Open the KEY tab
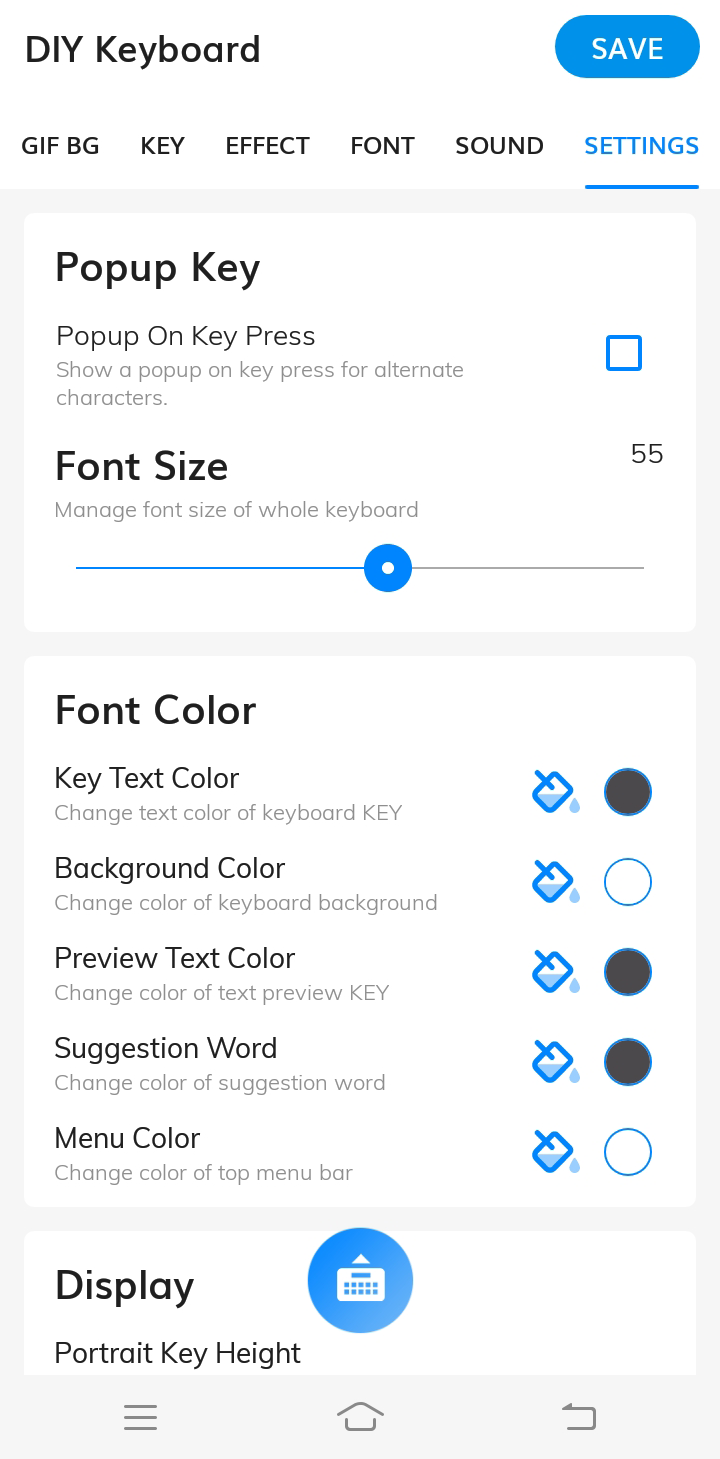 162,146
